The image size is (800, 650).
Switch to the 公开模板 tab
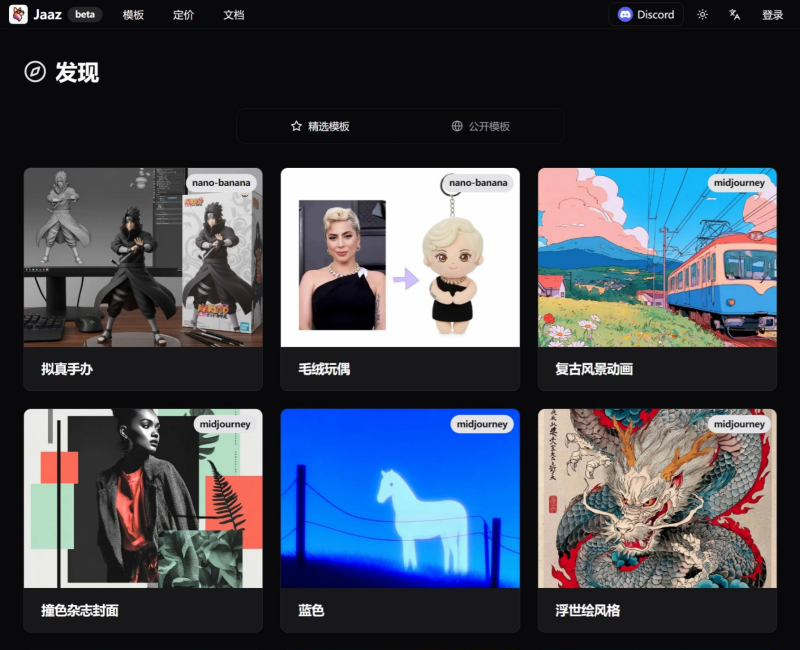[481, 126]
